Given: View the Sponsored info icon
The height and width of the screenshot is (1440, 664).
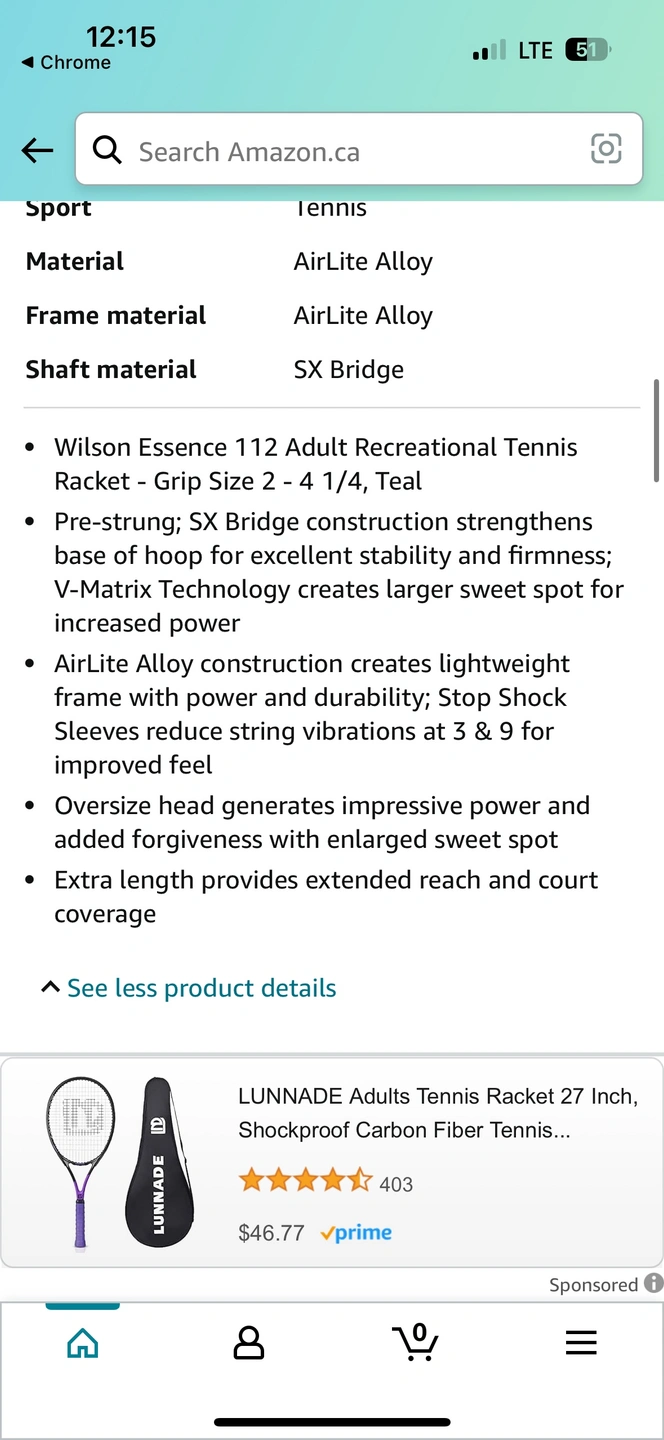Looking at the screenshot, I should (x=653, y=1283).
